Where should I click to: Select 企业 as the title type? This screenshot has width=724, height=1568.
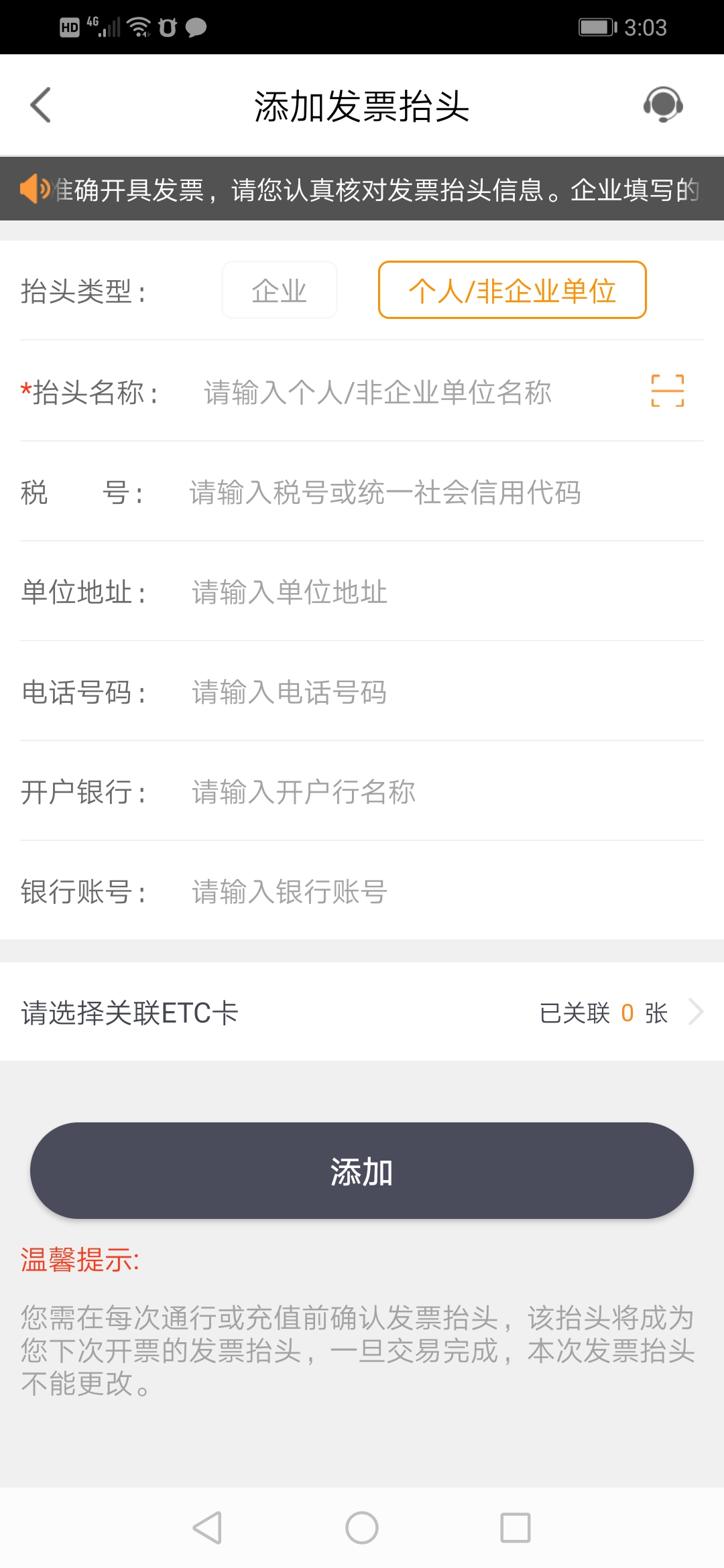(280, 290)
